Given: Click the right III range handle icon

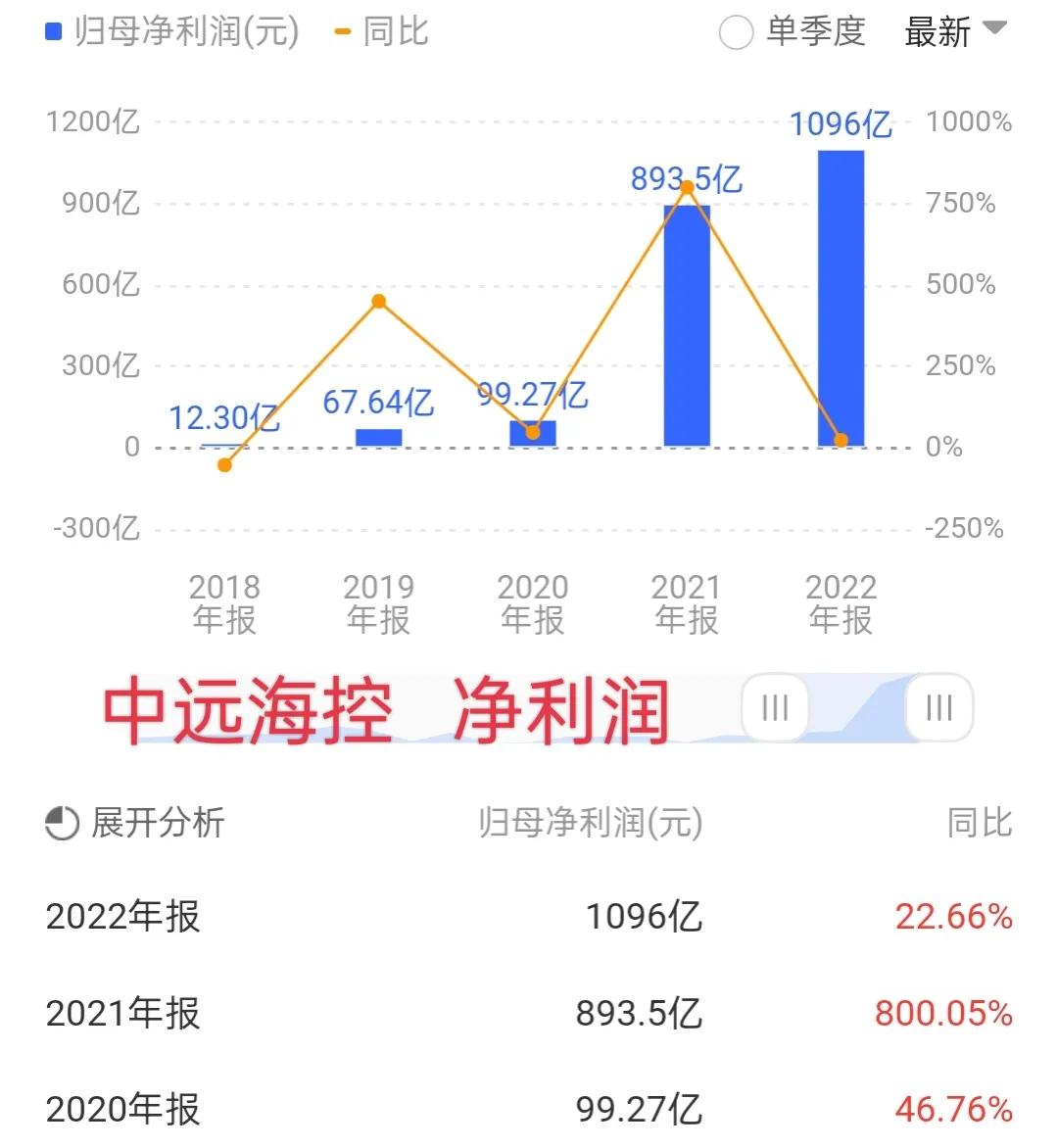Looking at the screenshot, I should point(938,708).
